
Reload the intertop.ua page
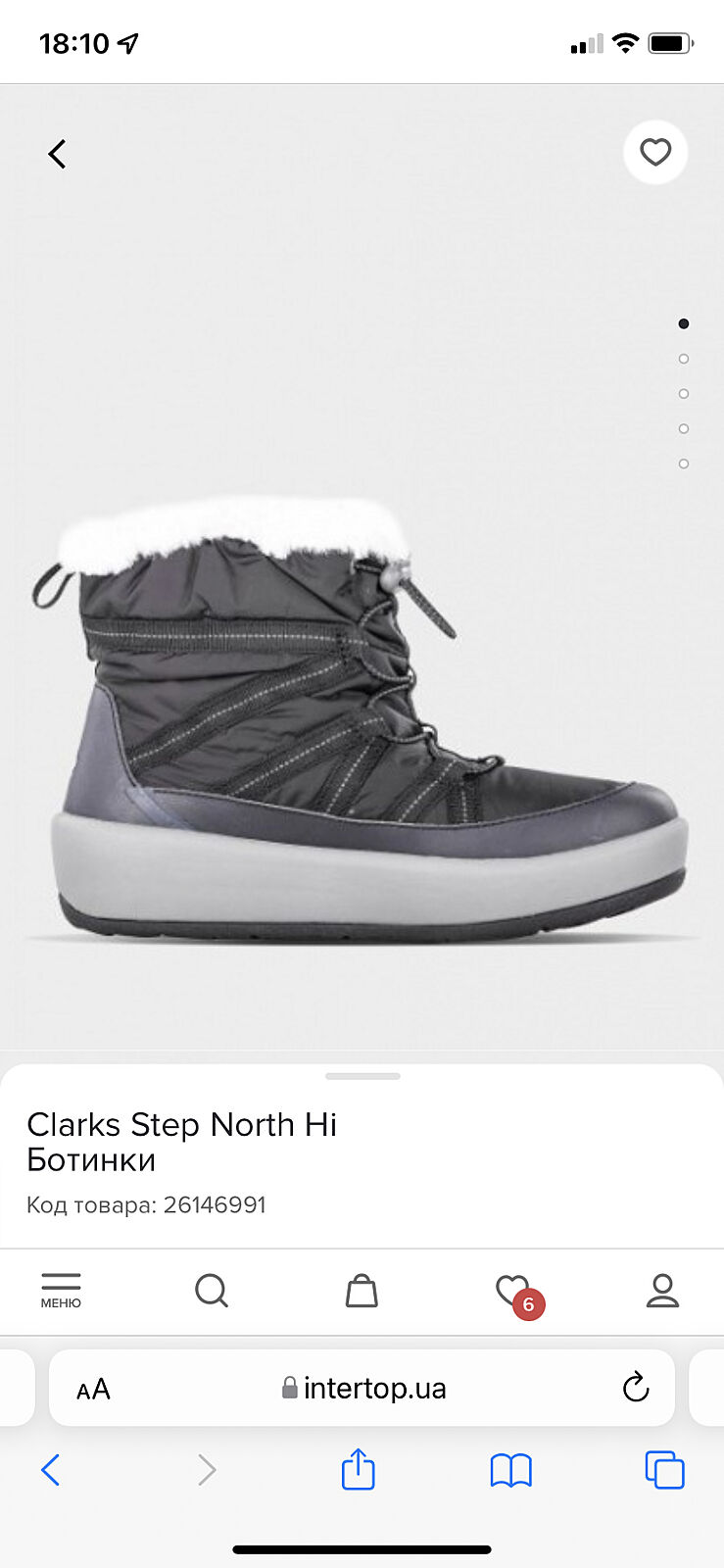click(636, 1387)
